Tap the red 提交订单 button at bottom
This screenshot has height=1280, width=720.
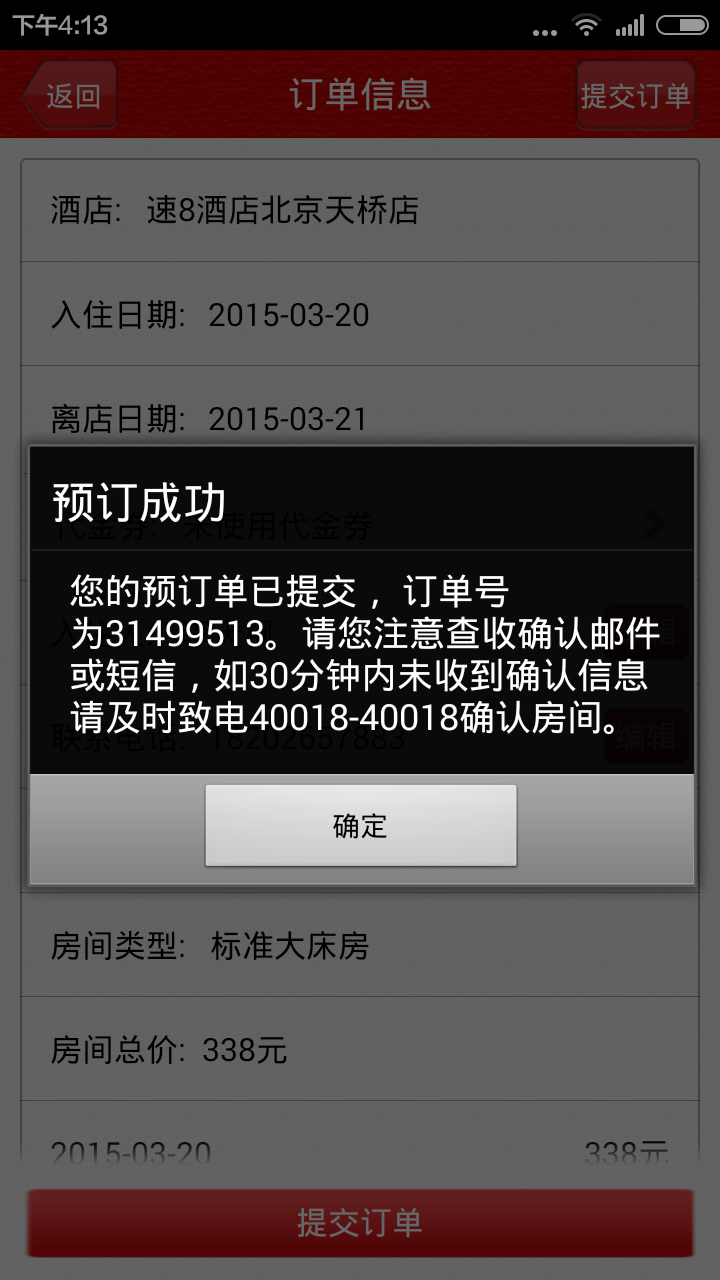[x=360, y=1222]
